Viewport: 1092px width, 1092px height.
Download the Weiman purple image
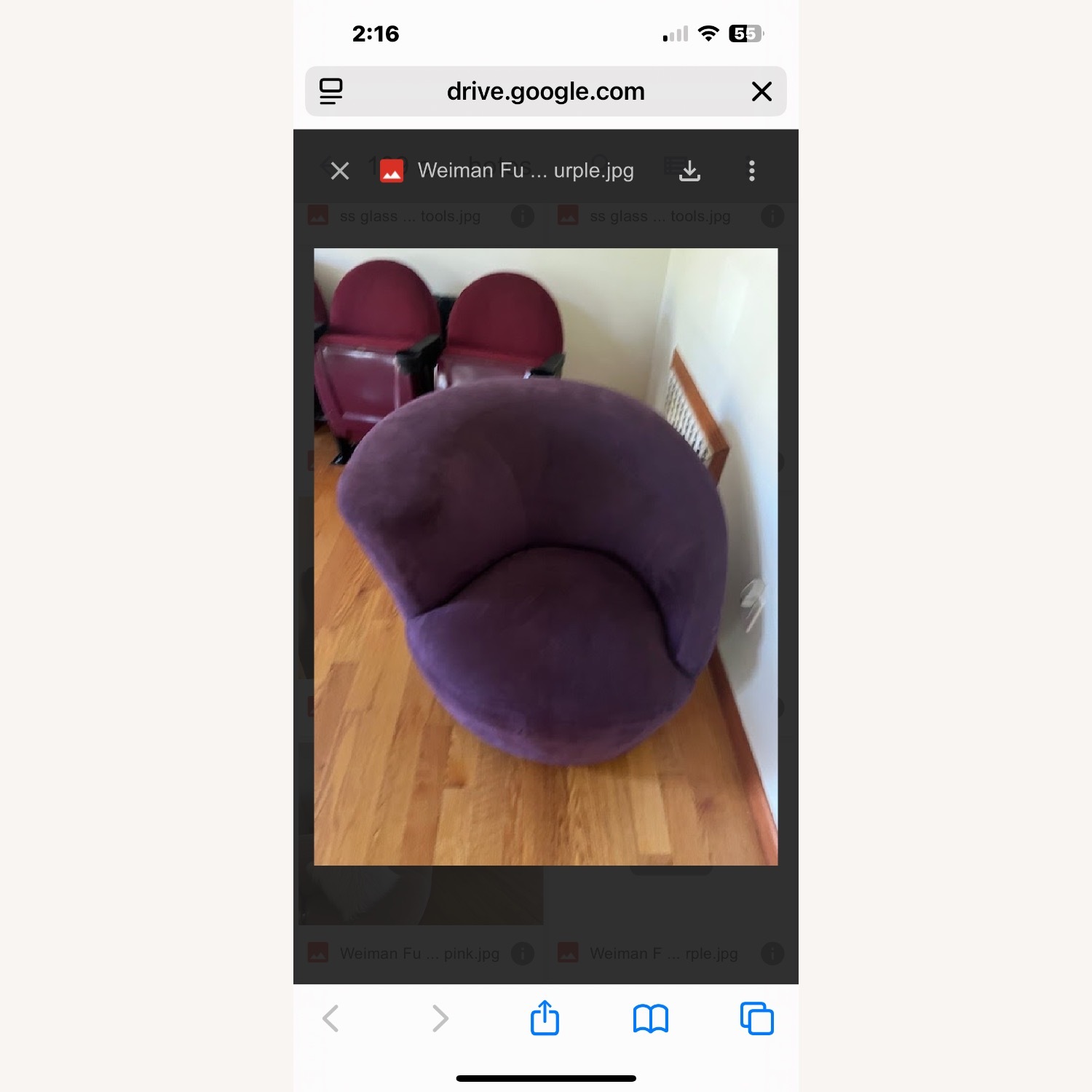[689, 171]
